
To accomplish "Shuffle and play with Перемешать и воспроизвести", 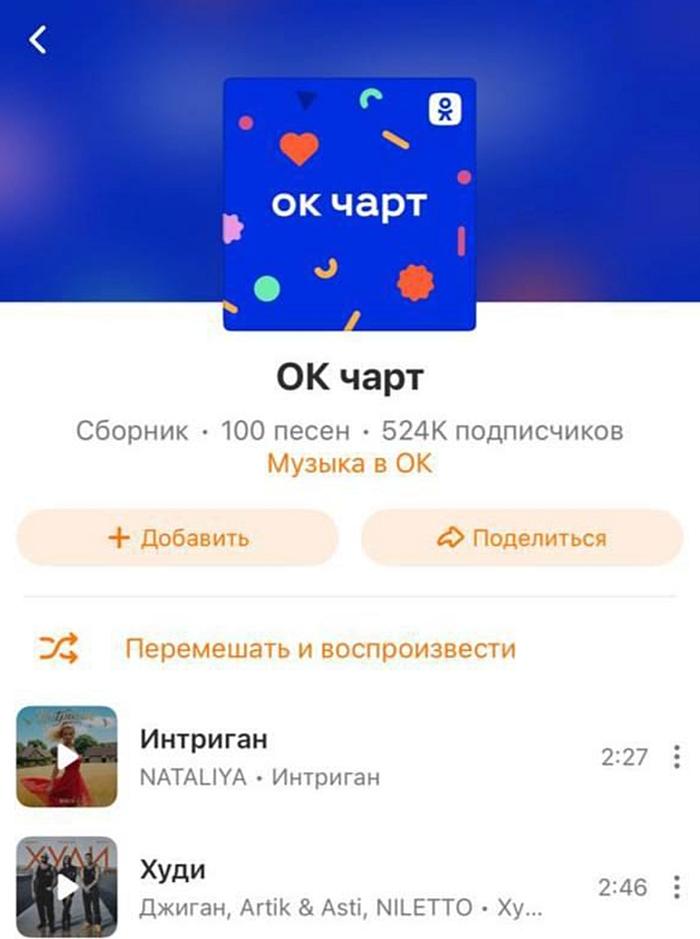I will 320,649.
